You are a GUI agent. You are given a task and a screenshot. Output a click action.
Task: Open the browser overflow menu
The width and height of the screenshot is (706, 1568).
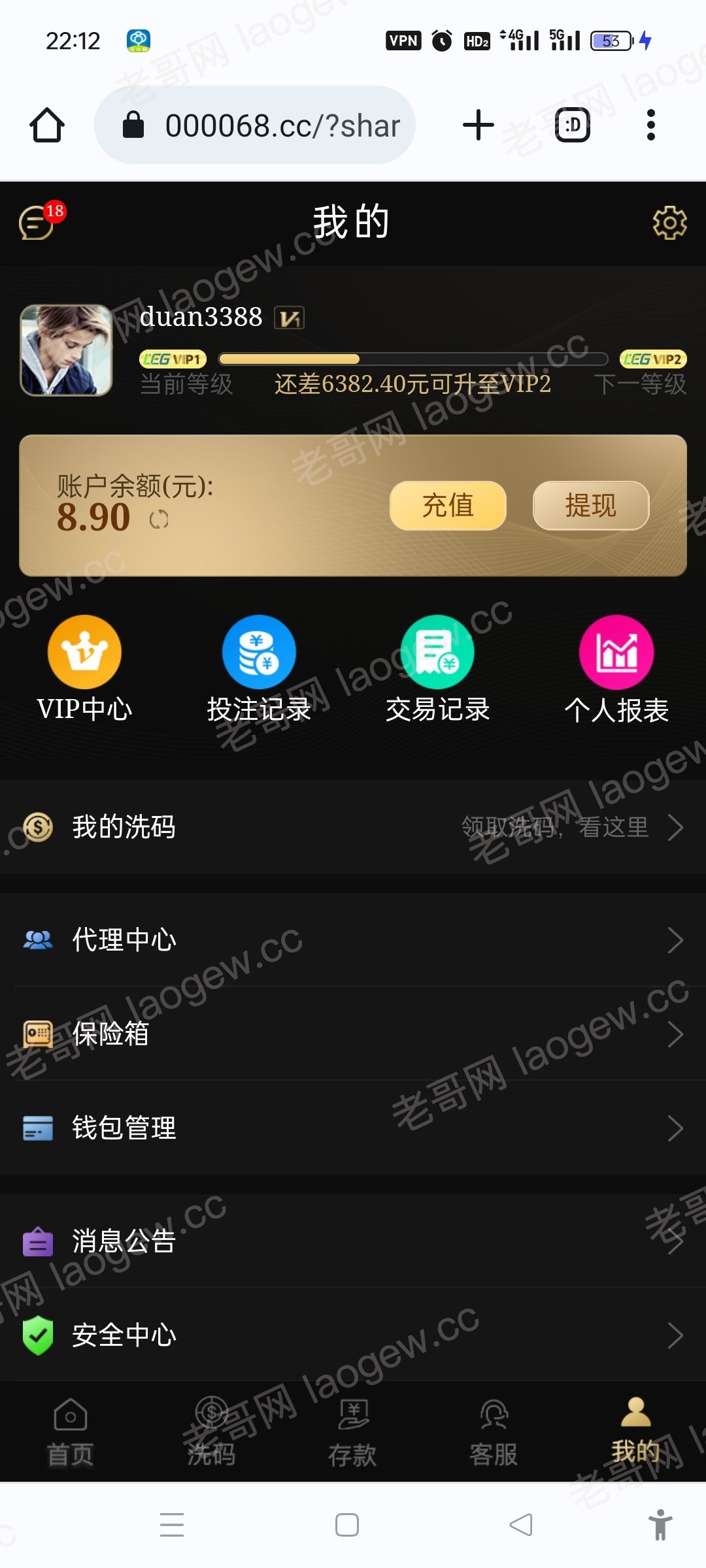click(x=650, y=125)
